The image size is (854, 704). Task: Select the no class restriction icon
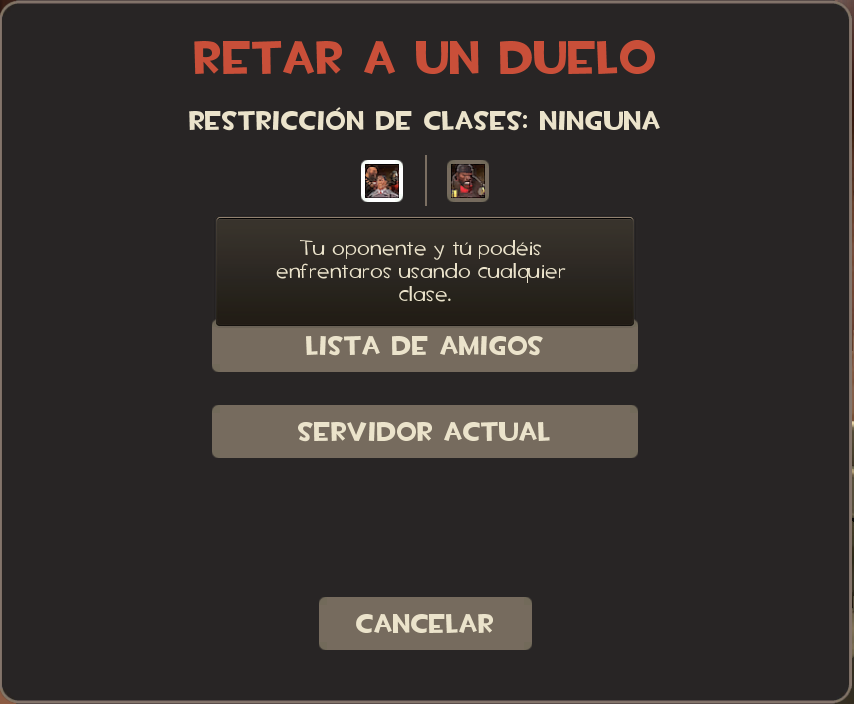[x=382, y=181]
